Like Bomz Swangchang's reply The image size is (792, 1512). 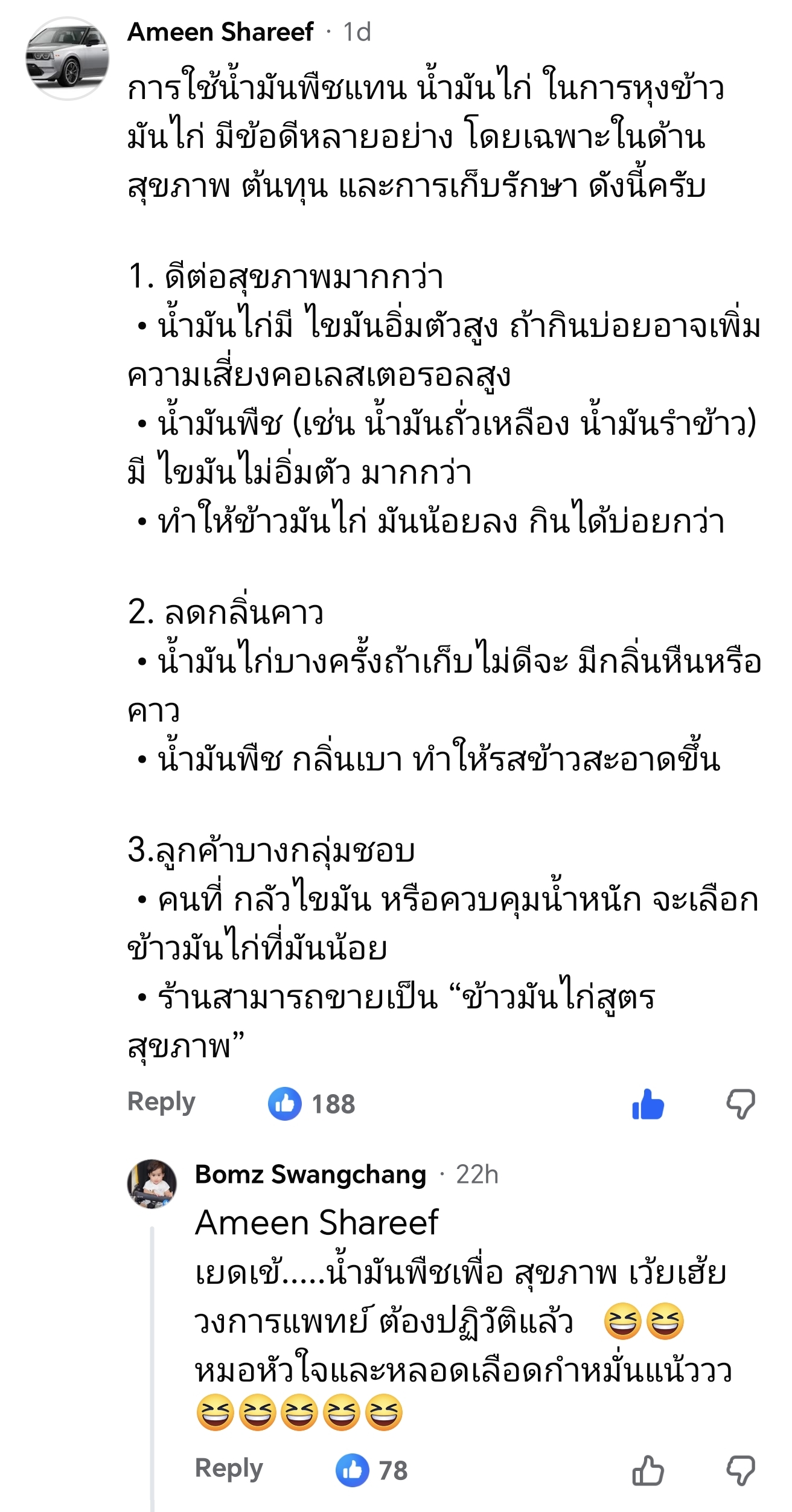coord(648,1470)
